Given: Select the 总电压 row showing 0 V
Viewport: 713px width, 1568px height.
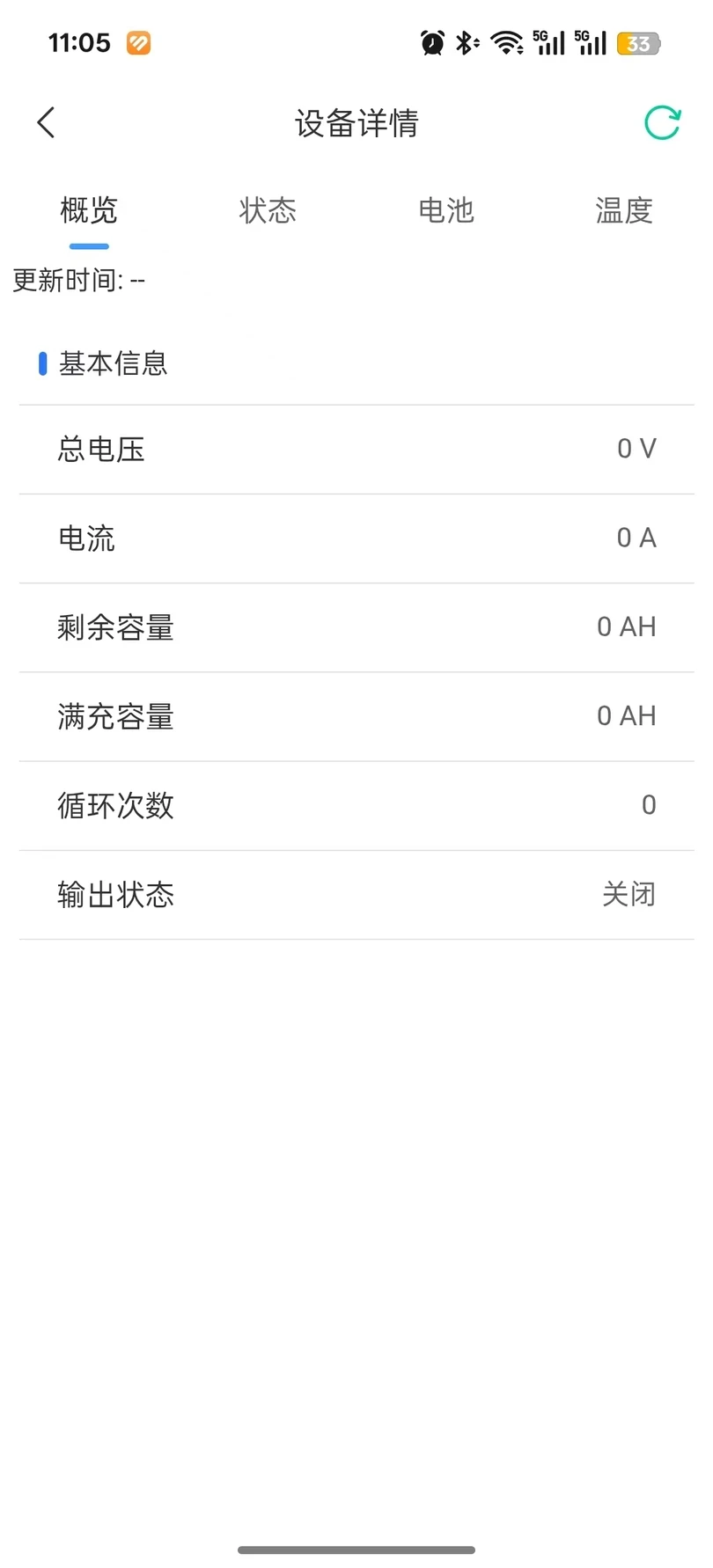Looking at the screenshot, I should tap(356, 450).
